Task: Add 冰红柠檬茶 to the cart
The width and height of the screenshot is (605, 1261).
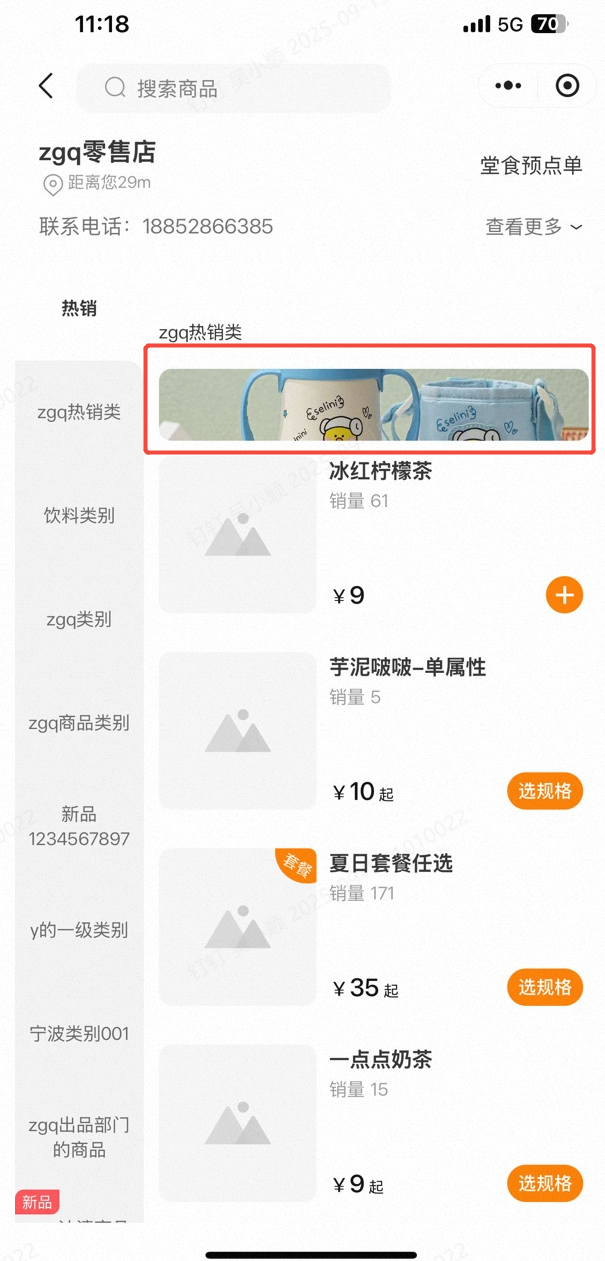Action: [x=564, y=595]
